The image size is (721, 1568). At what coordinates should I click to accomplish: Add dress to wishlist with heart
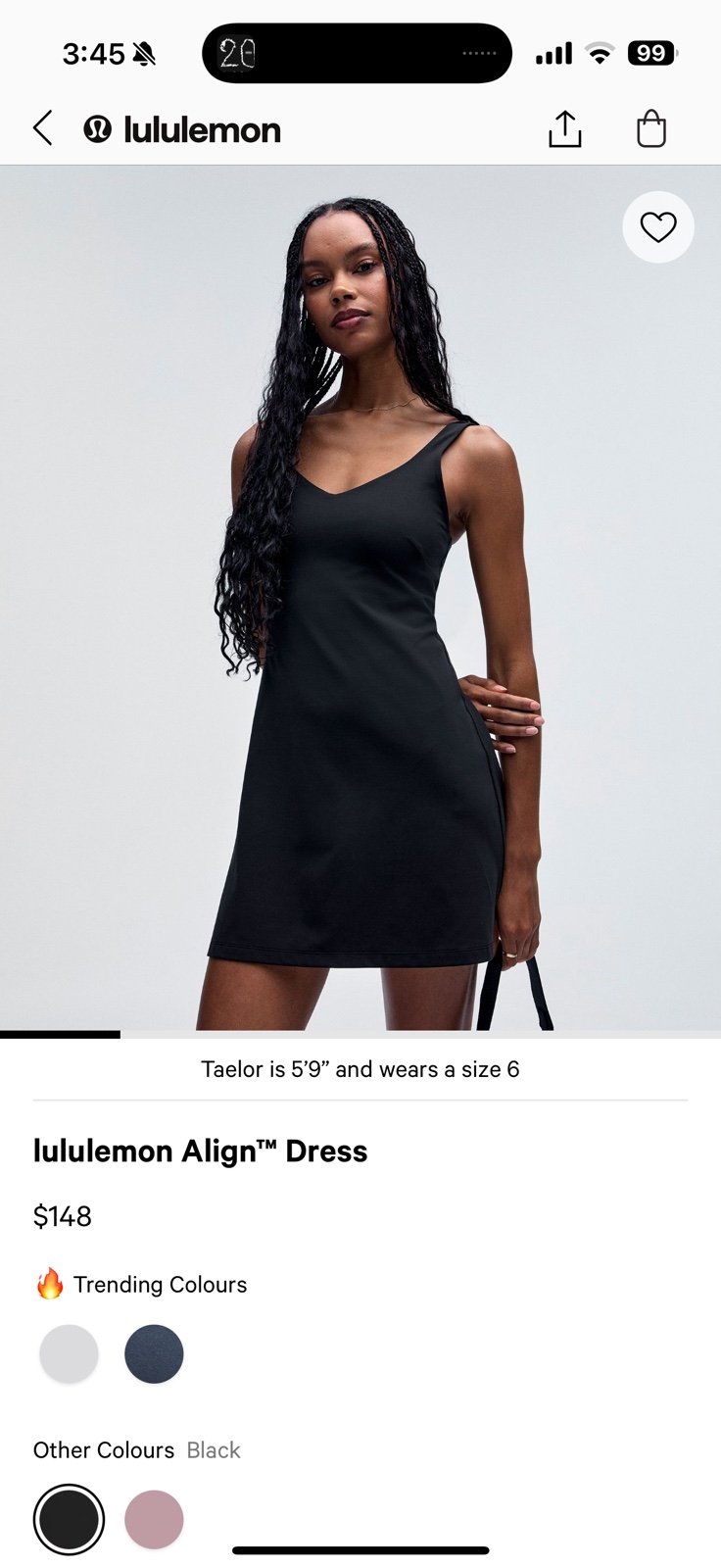[x=658, y=227]
